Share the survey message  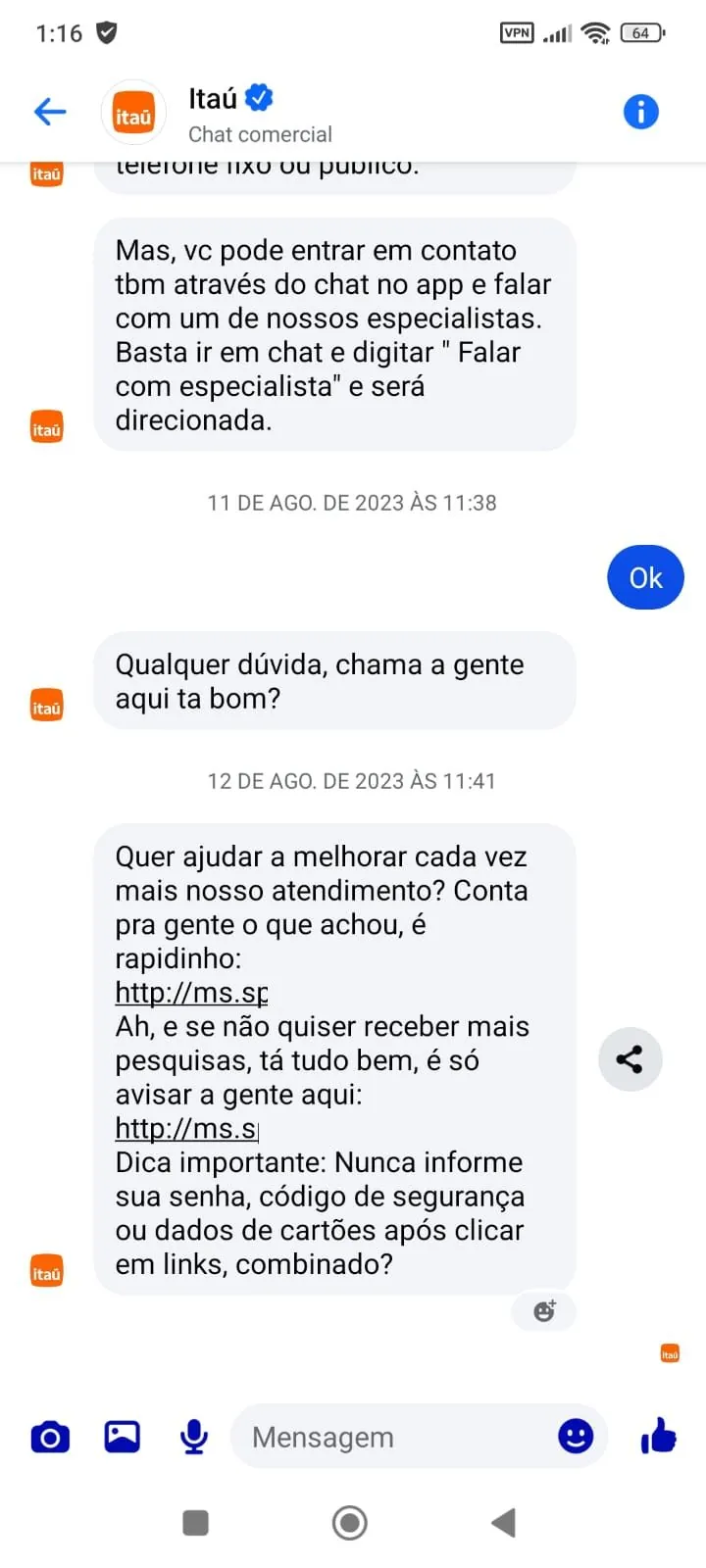[x=630, y=1059]
